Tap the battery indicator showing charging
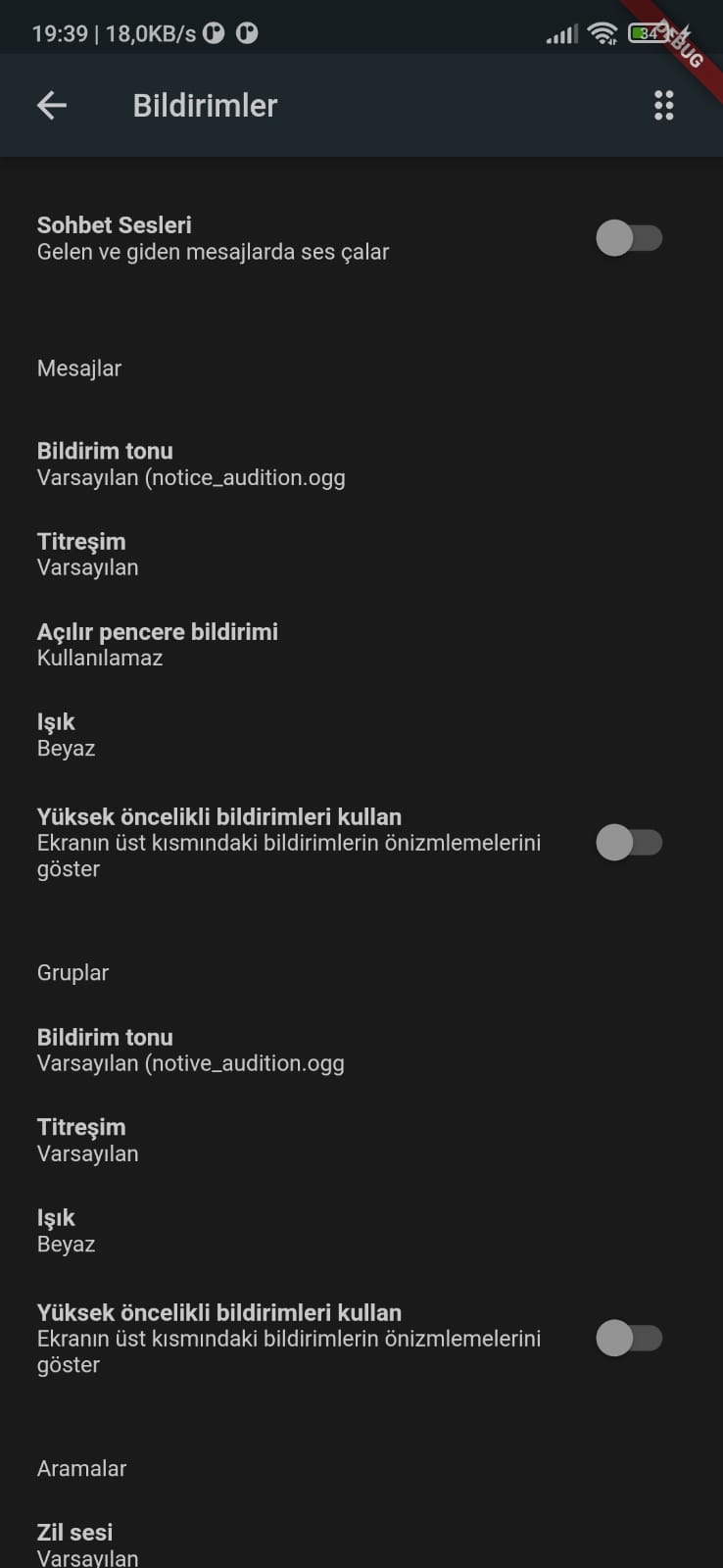The image size is (723, 1568). 648,30
